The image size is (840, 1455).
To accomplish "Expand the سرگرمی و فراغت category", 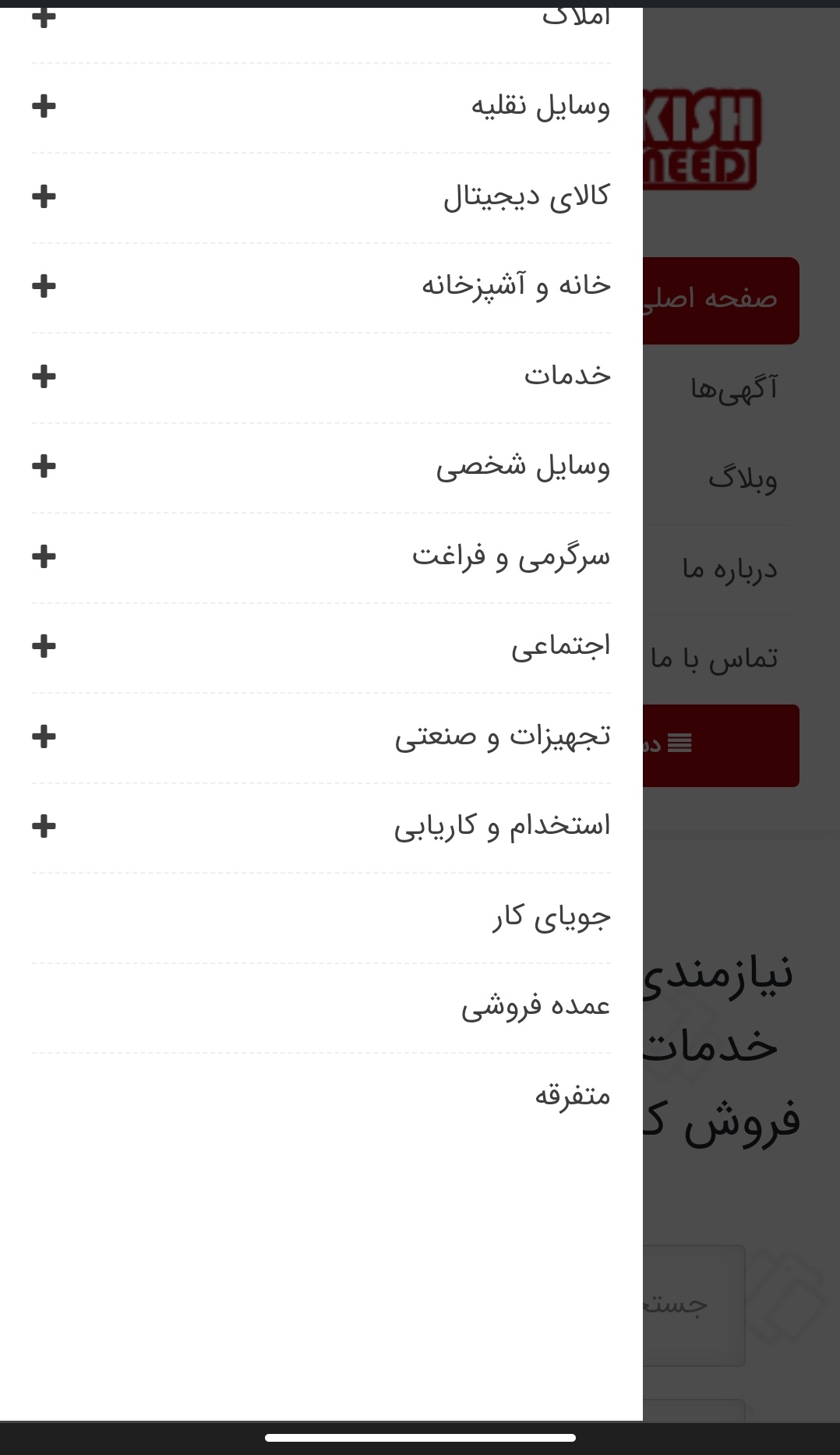I will tap(44, 555).
